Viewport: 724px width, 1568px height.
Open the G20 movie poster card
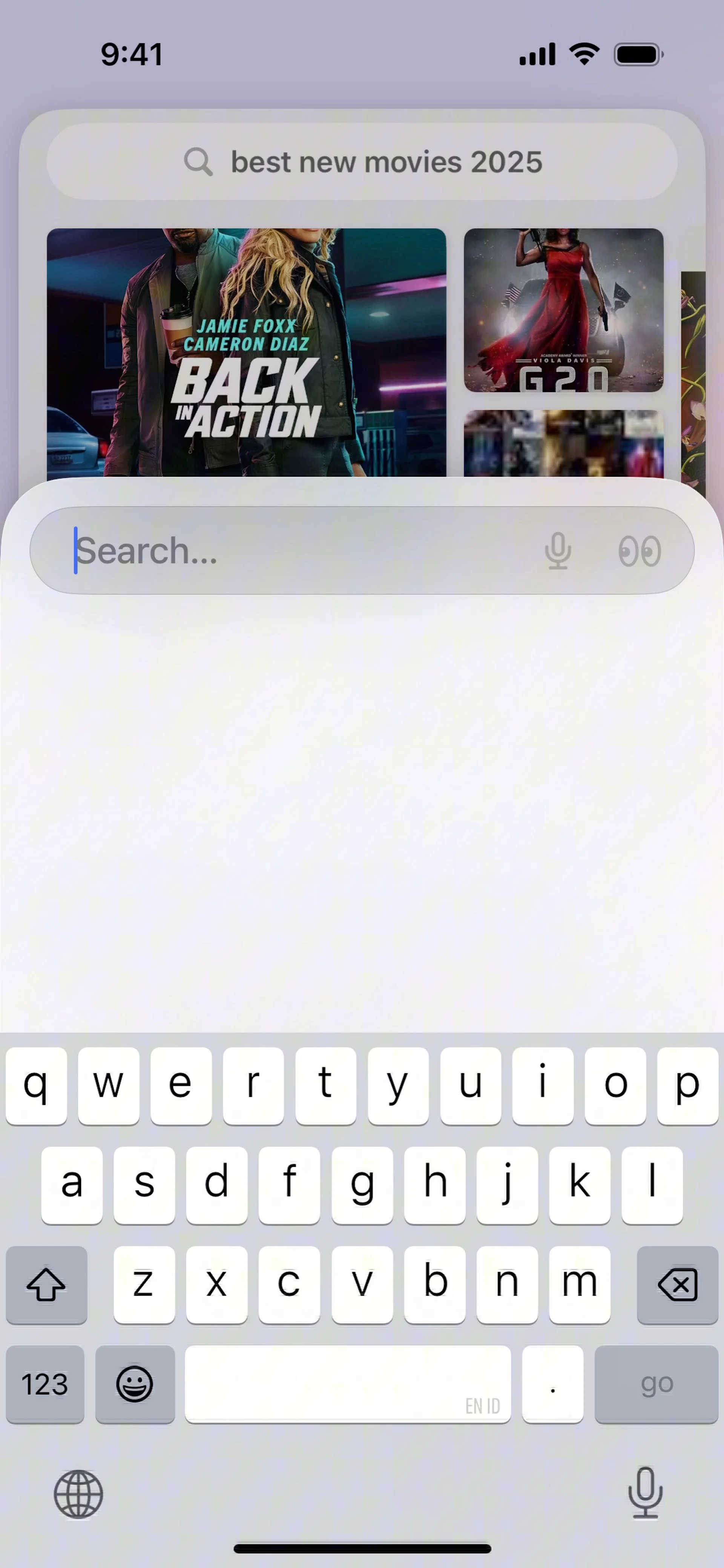(x=563, y=310)
